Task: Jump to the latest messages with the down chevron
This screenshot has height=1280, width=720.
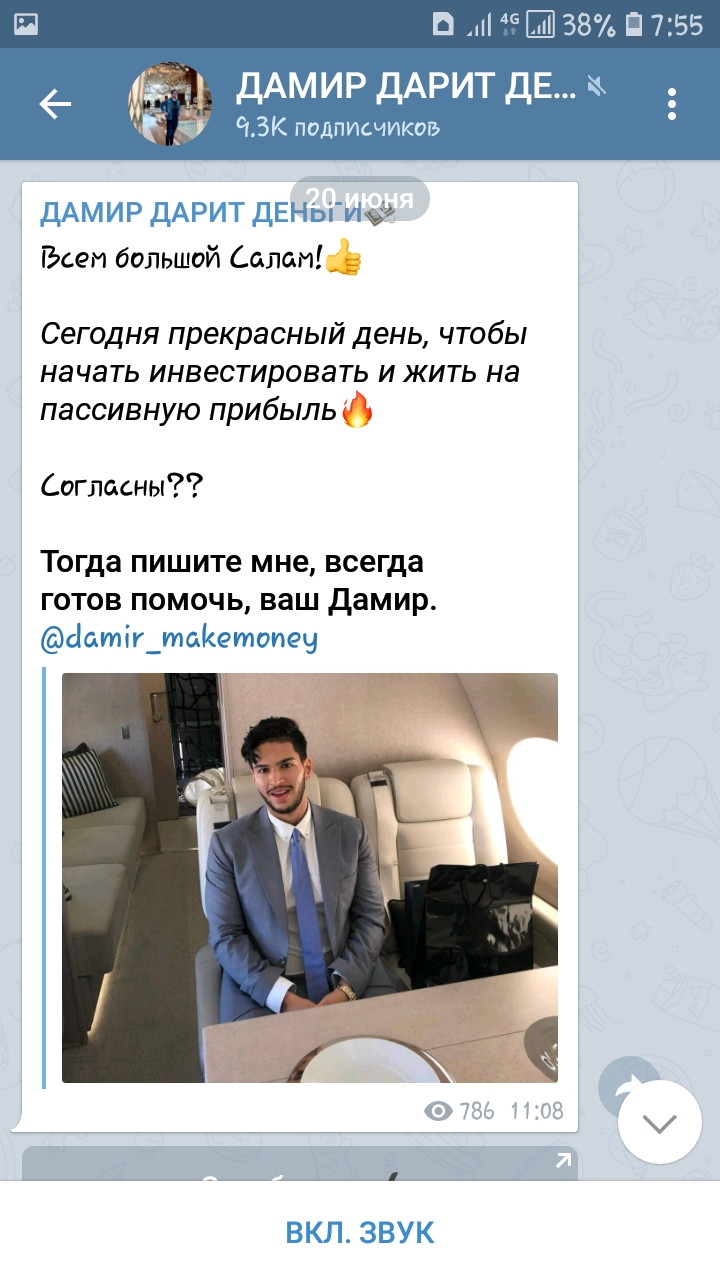Action: [x=659, y=1122]
